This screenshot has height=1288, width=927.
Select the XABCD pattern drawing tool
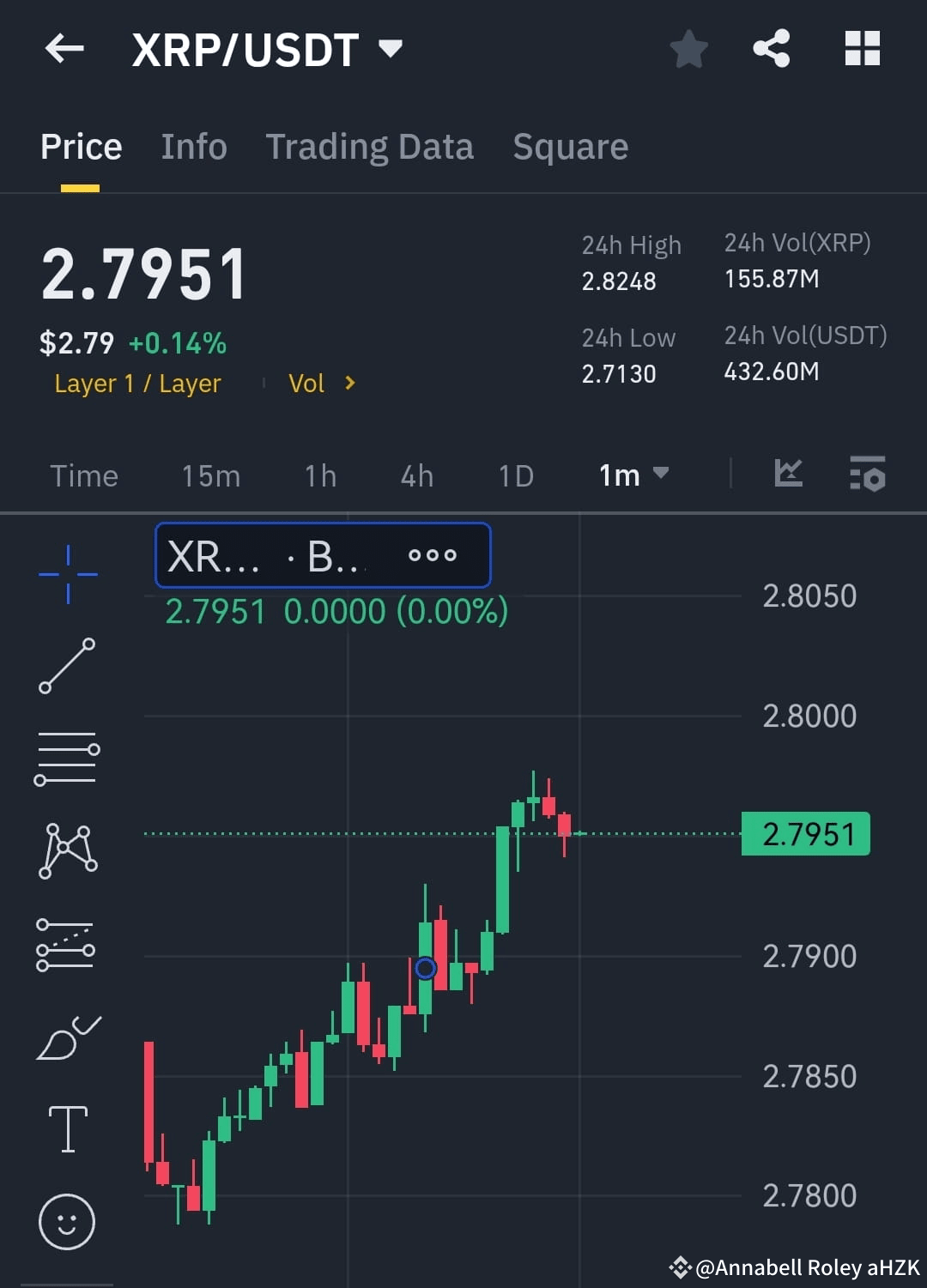pos(68,852)
